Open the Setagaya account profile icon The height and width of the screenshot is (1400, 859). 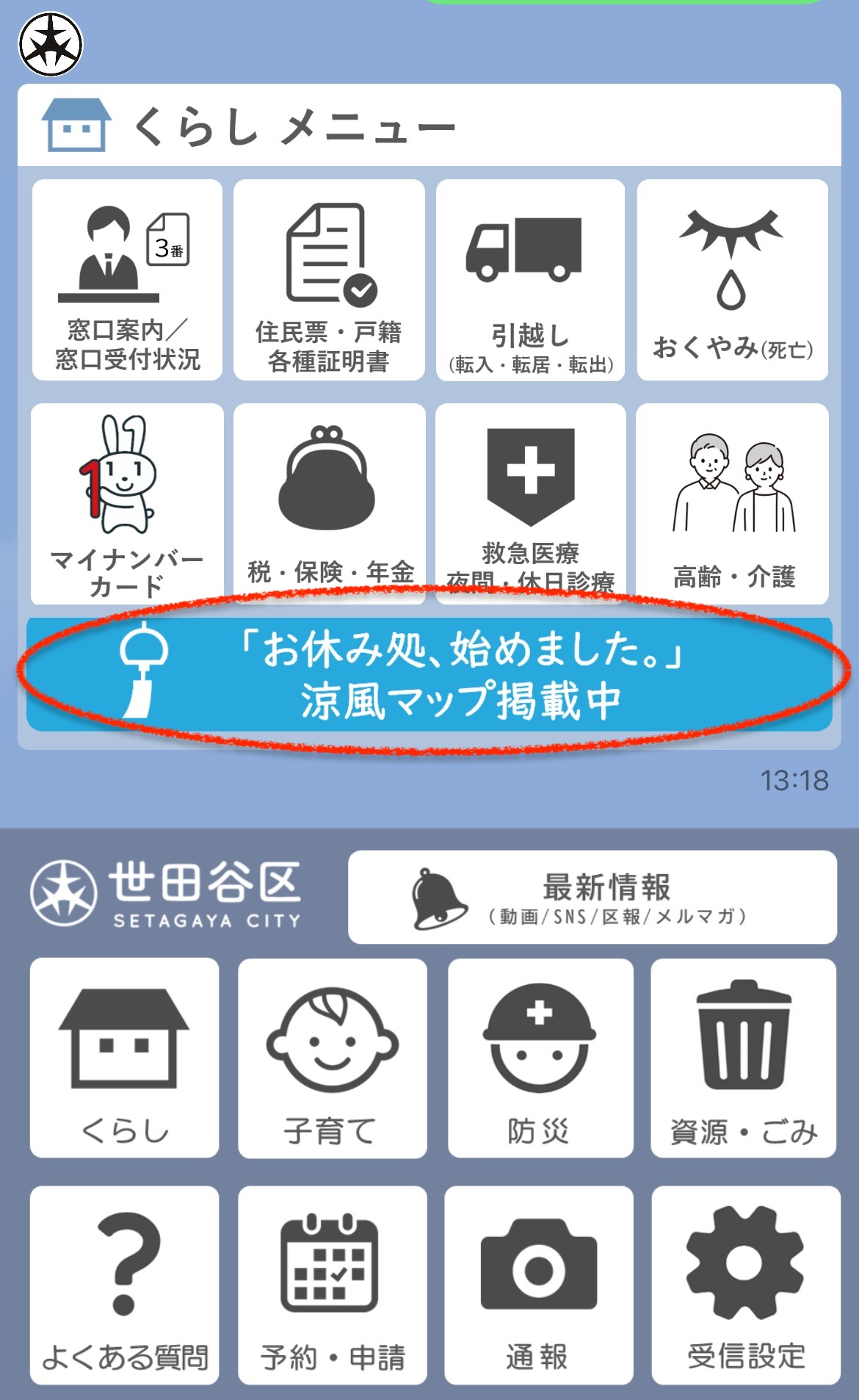click(x=51, y=44)
